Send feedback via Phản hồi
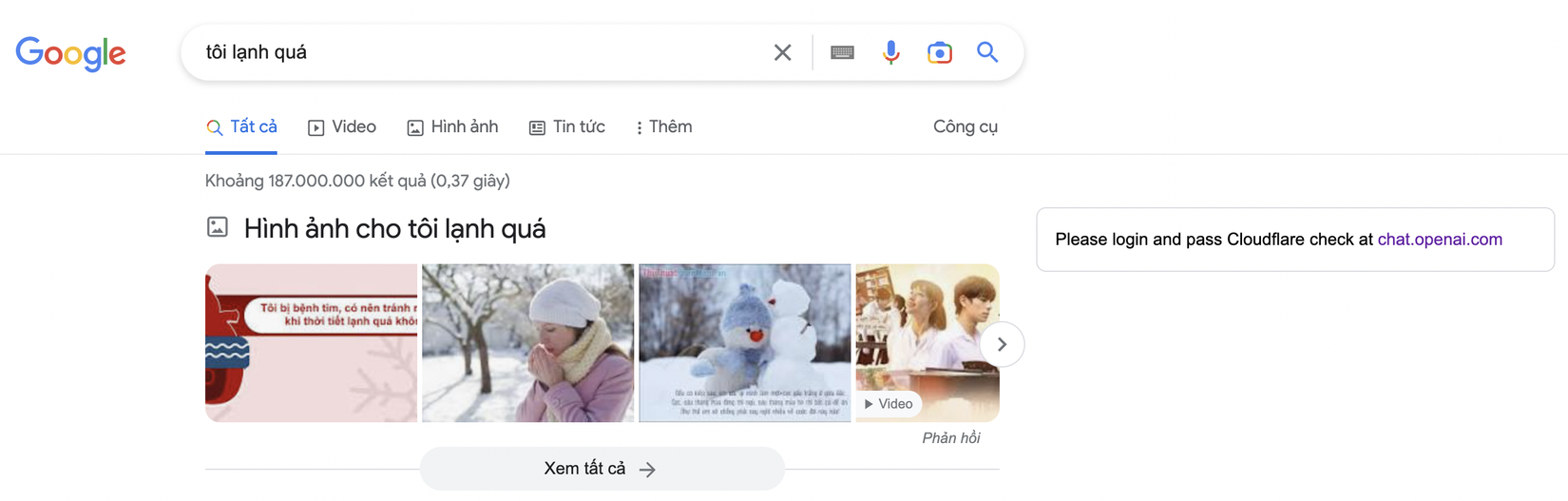This screenshot has width=1568, height=501. pos(950,438)
